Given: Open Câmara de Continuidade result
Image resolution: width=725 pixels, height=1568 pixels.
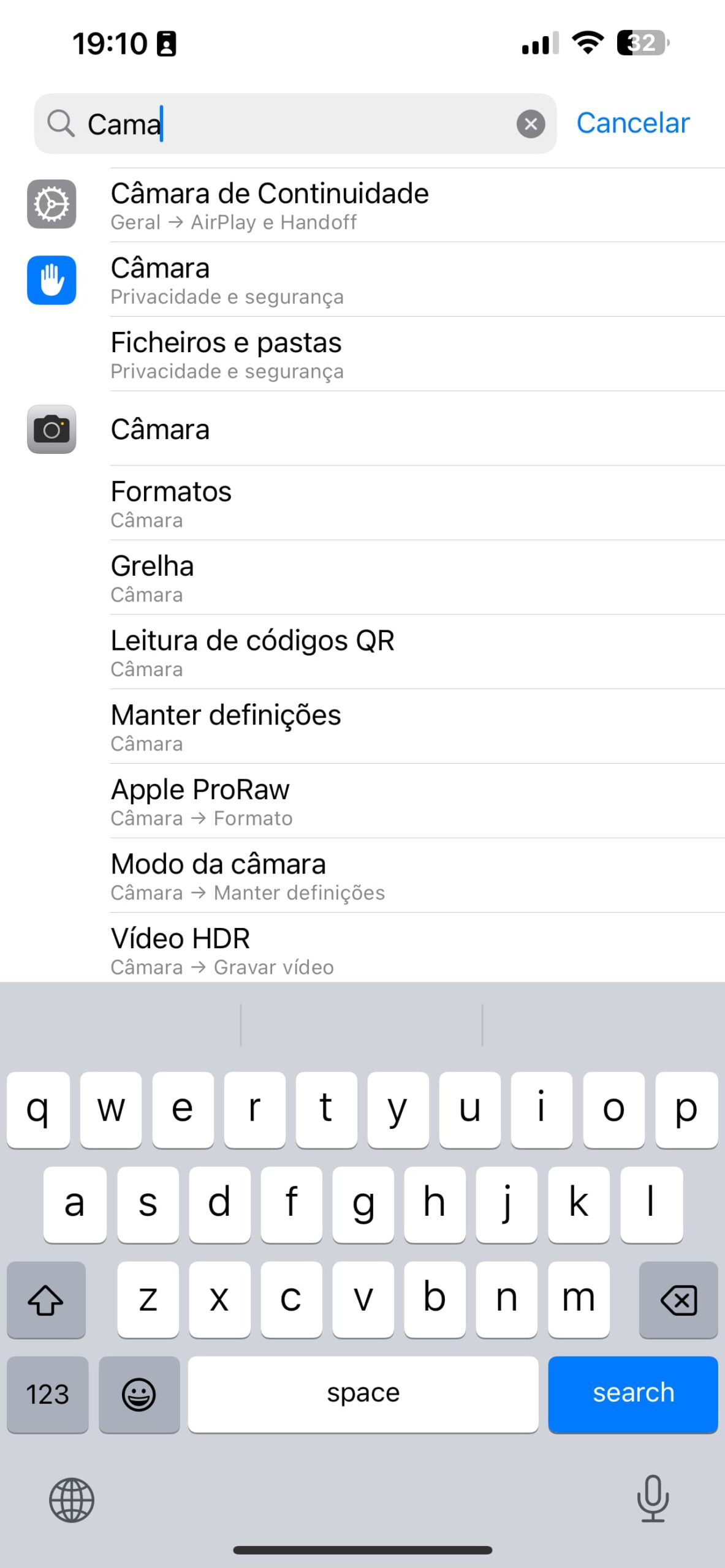Looking at the screenshot, I should [368, 205].
